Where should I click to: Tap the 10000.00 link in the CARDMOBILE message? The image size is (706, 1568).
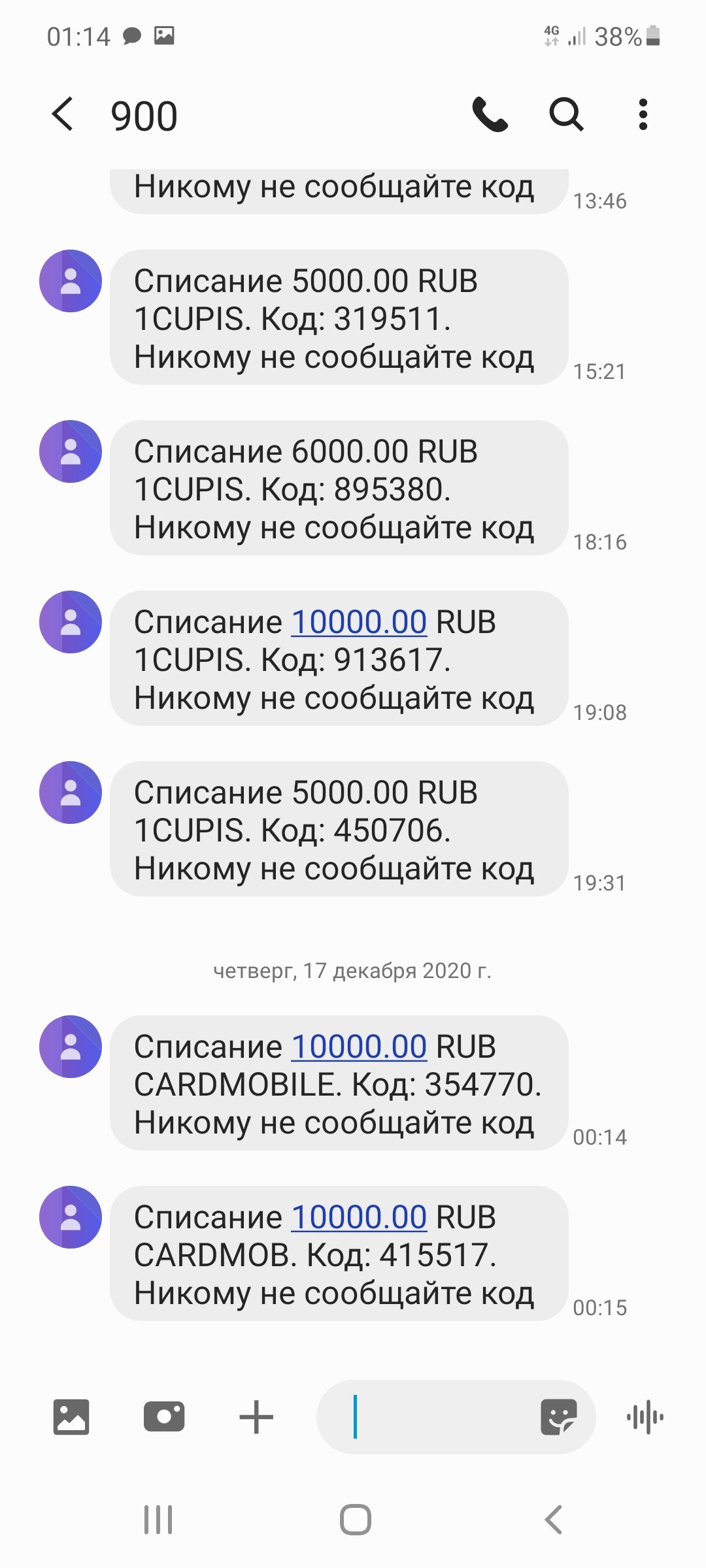click(x=359, y=1046)
